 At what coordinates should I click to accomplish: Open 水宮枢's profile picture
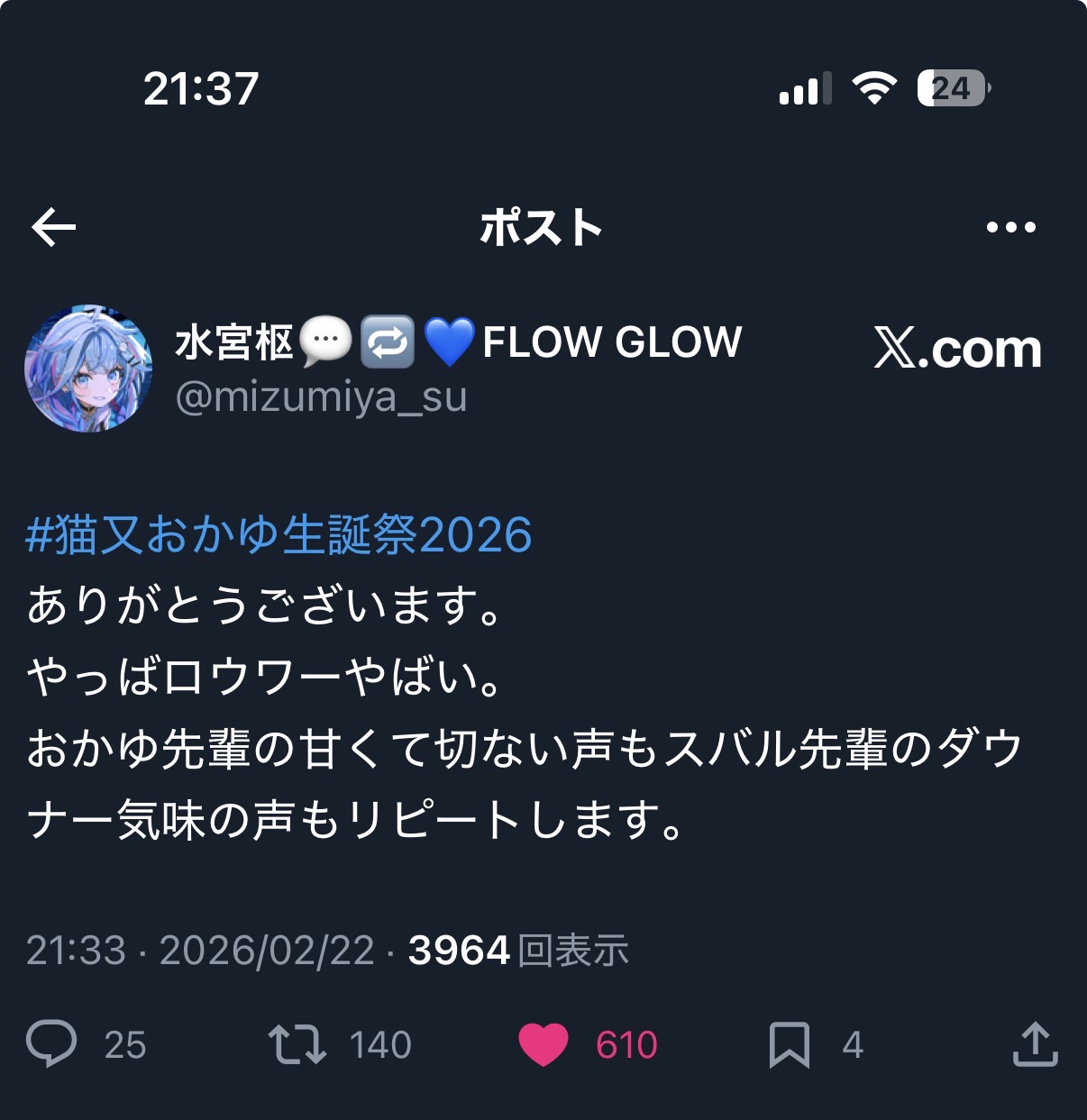[88, 368]
